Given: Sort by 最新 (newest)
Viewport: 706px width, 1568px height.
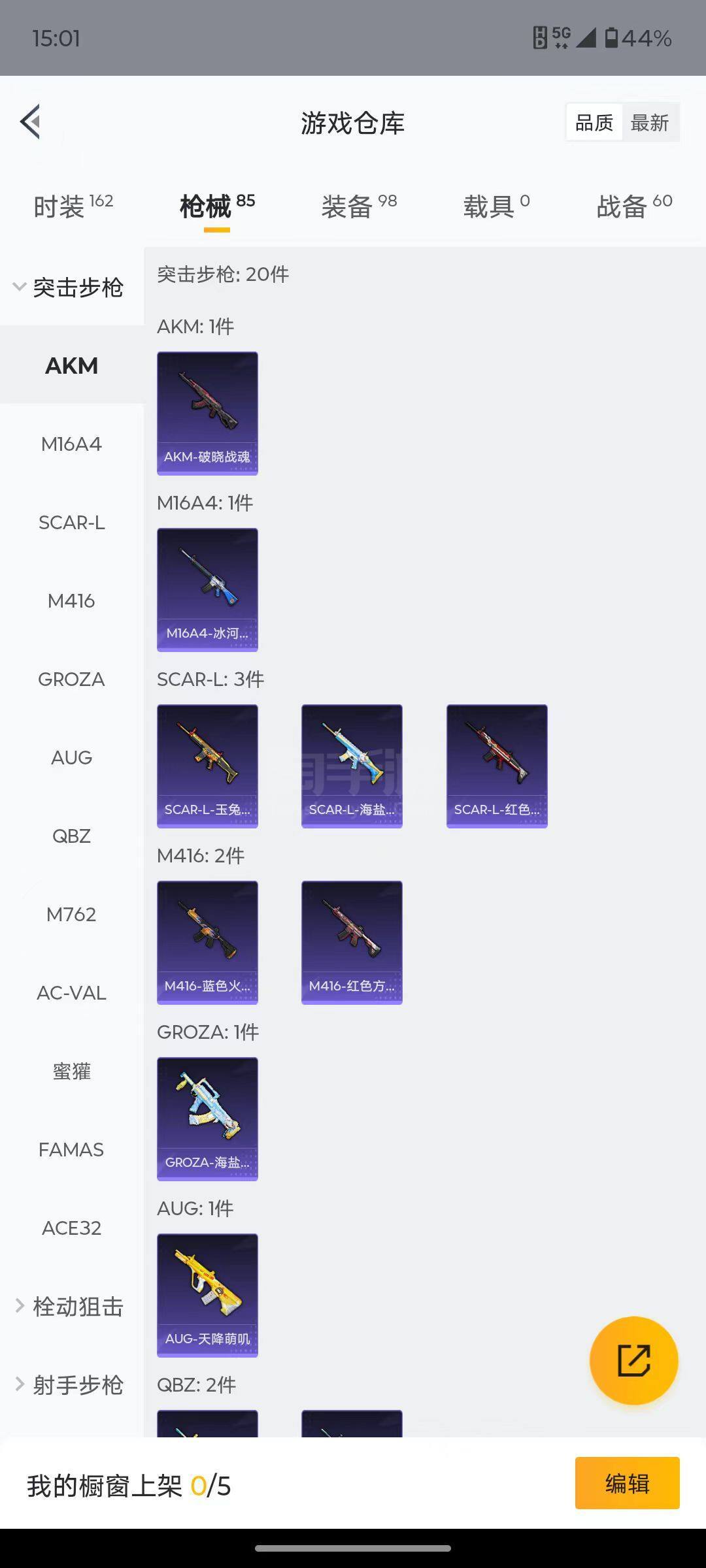Looking at the screenshot, I should pyautogui.click(x=649, y=123).
